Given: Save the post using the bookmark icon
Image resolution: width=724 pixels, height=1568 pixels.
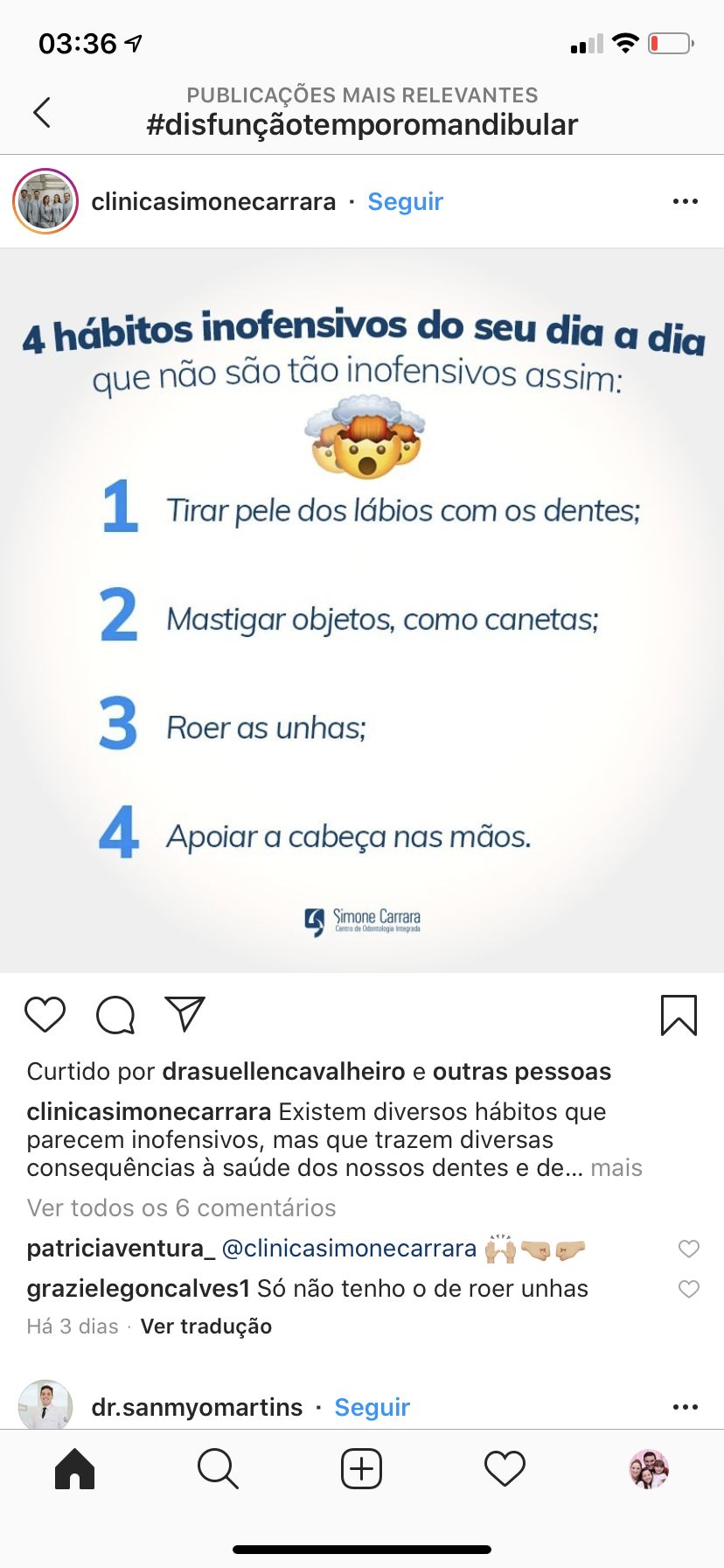Looking at the screenshot, I should tap(678, 1015).
